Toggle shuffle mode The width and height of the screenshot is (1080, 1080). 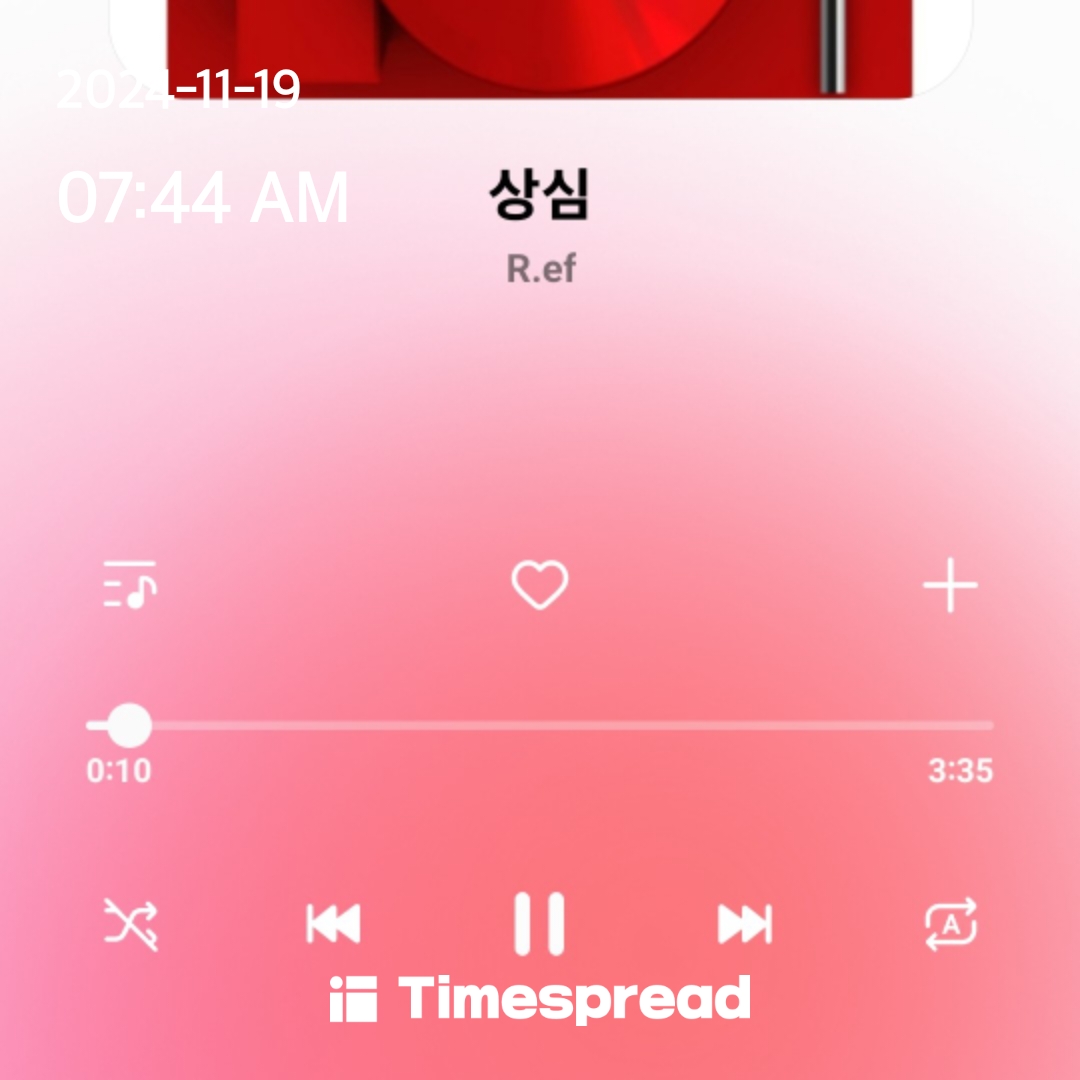tap(131, 923)
